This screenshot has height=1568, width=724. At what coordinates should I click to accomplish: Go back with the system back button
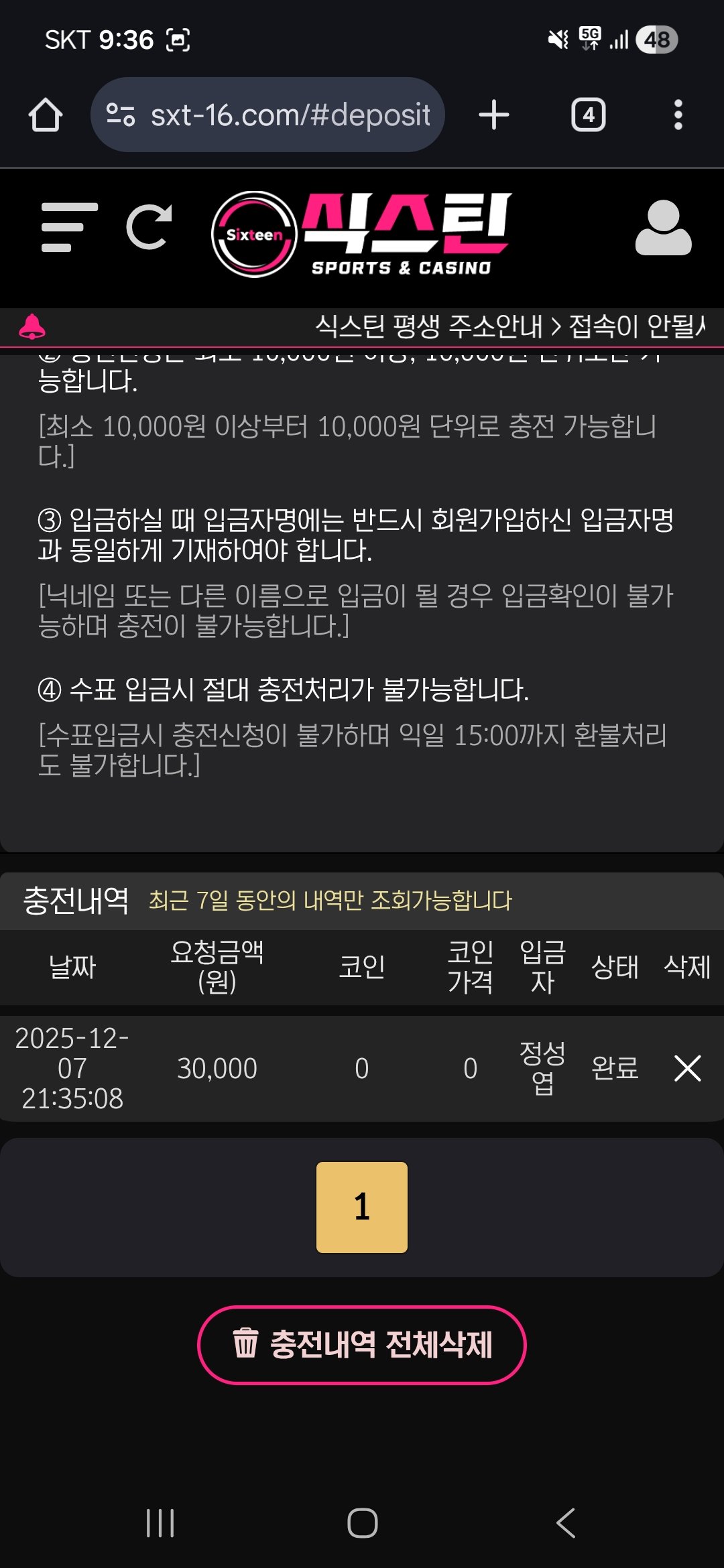(x=565, y=1523)
